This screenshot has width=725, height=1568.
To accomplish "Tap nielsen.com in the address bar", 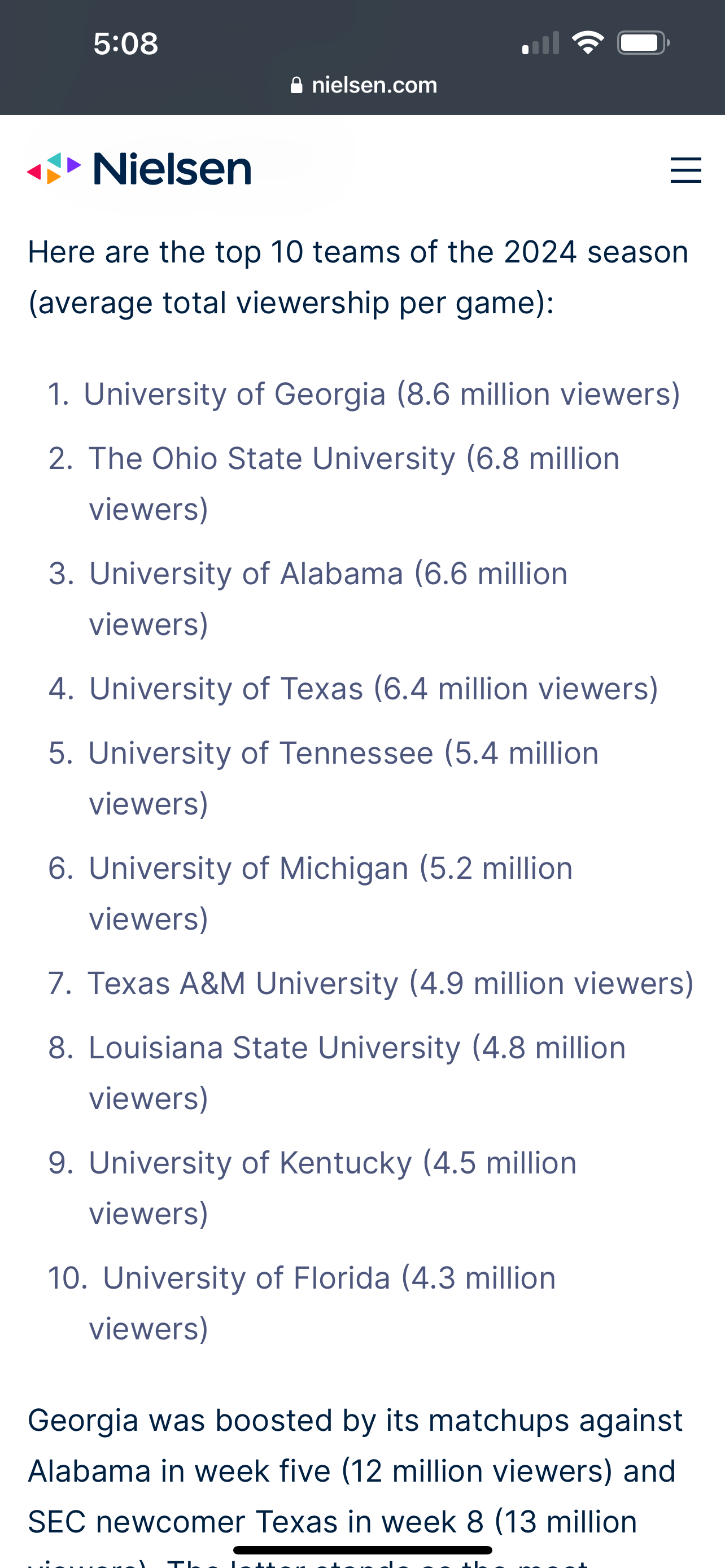I will click(x=374, y=85).
